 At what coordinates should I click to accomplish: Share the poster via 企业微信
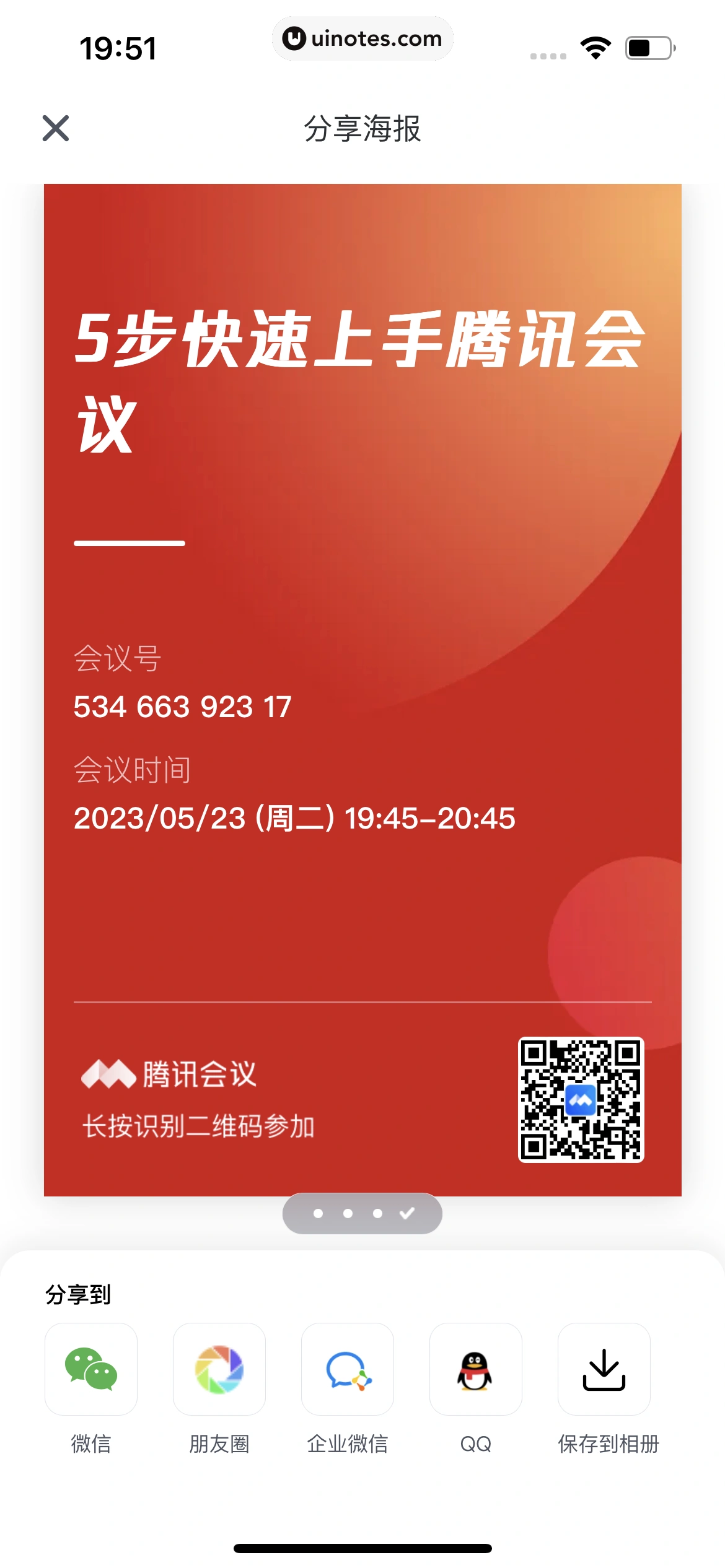[348, 1369]
